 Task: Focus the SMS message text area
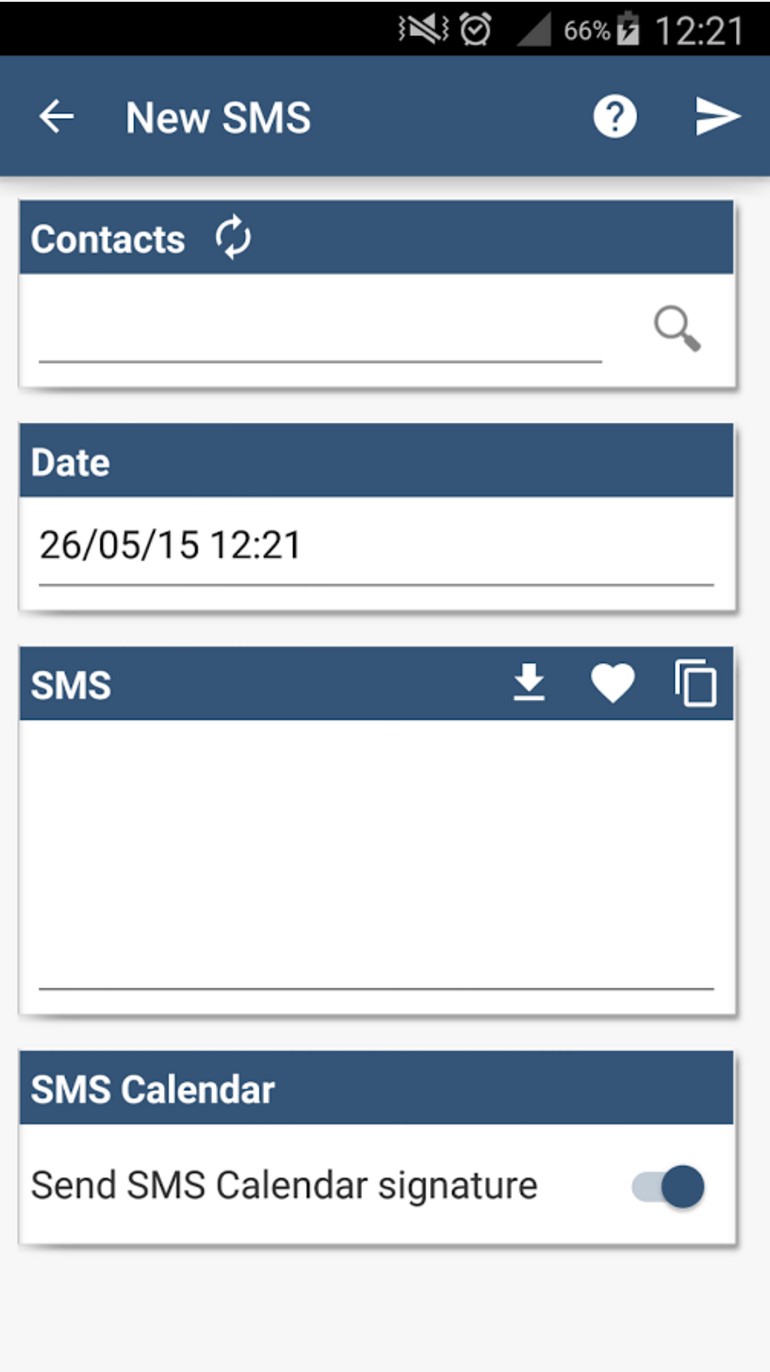[375, 855]
